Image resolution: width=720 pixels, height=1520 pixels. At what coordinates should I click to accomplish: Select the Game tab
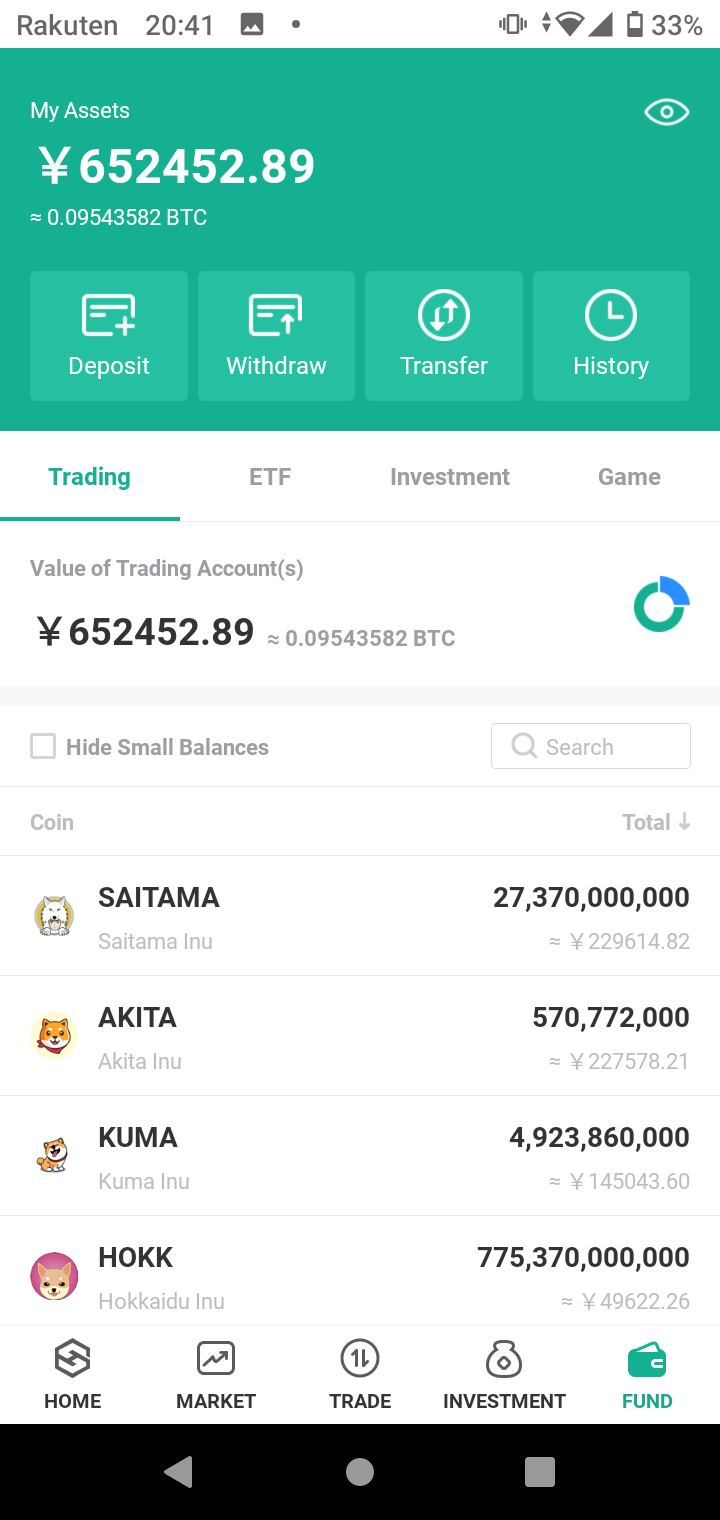click(x=629, y=477)
